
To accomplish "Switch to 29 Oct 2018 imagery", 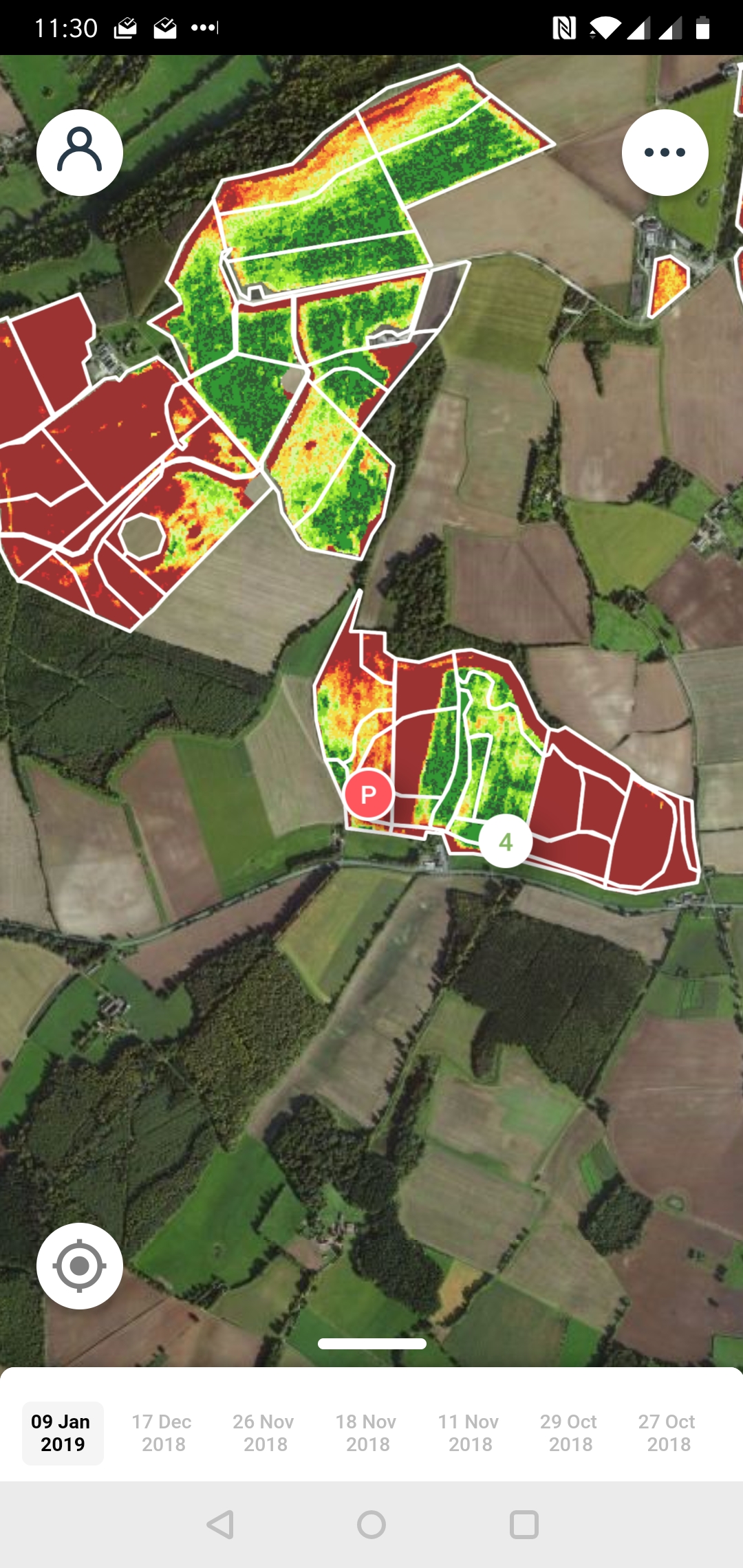I will tap(570, 1433).
